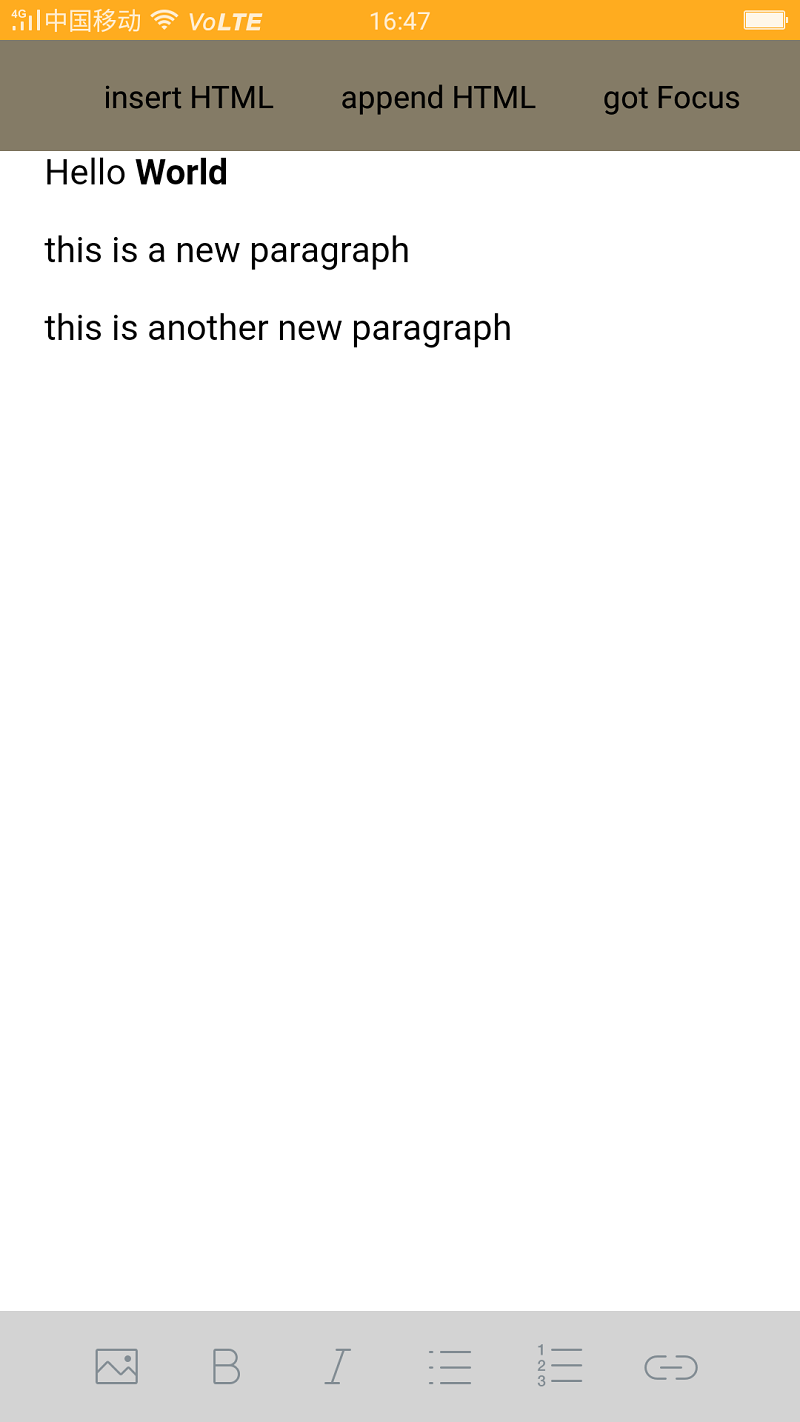Start a numbered list
The image size is (800, 1422).
560,1366
